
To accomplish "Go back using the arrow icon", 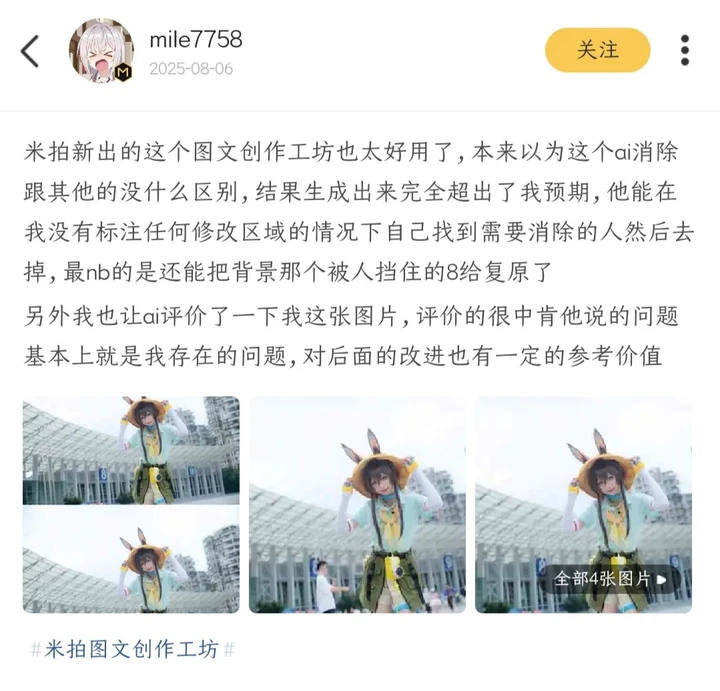I will 30,51.
